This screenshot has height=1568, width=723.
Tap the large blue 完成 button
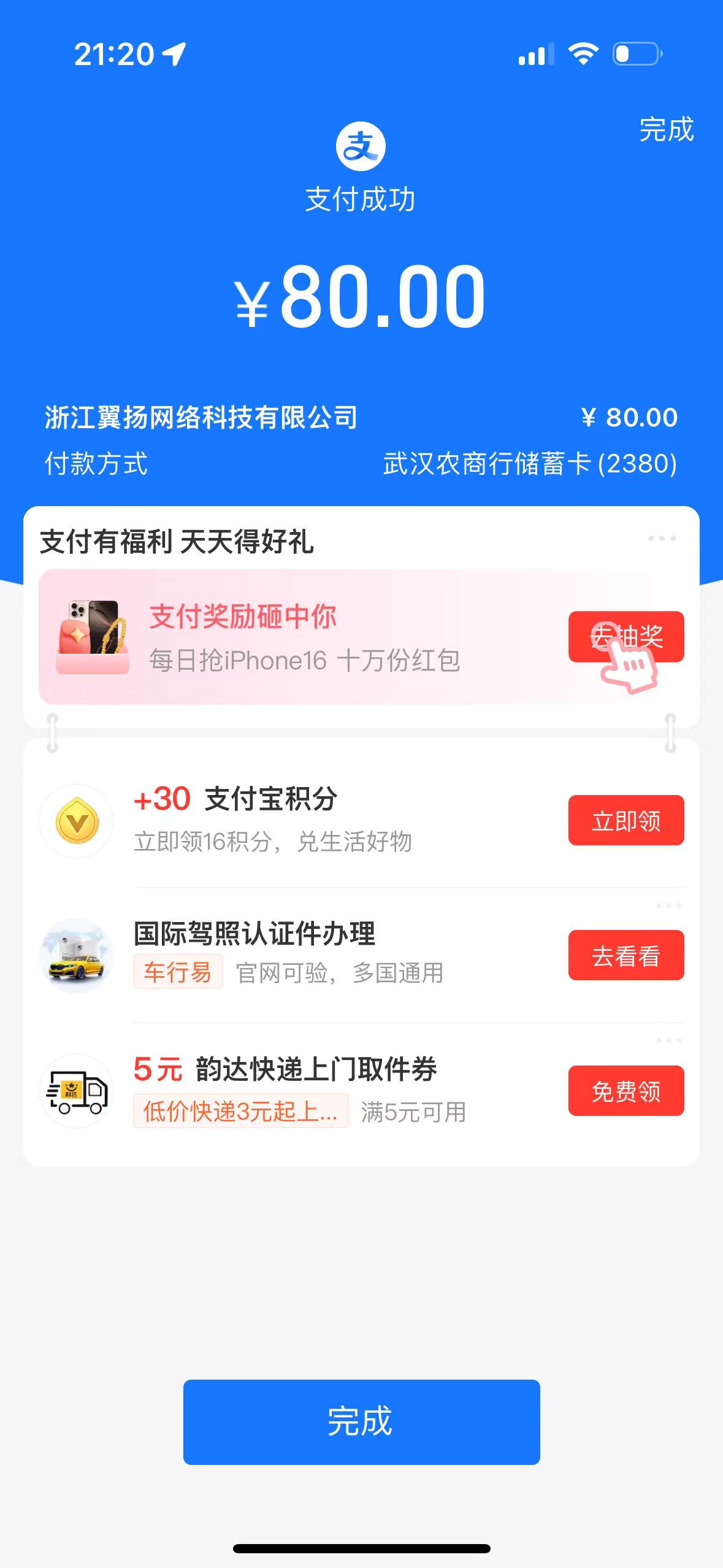tap(361, 1422)
